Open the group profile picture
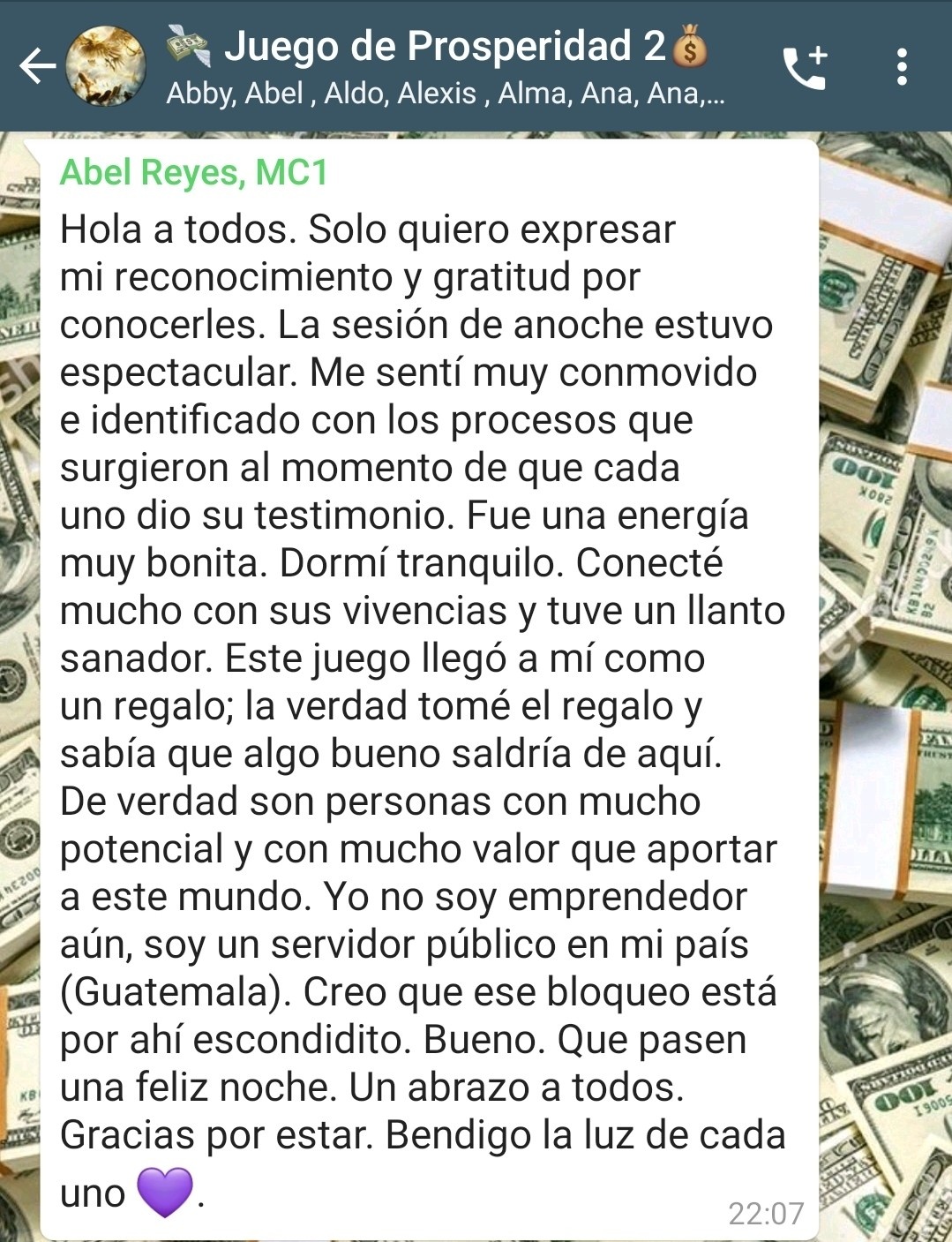Screen dimensions: 952x1242 pyautogui.click(x=107, y=66)
